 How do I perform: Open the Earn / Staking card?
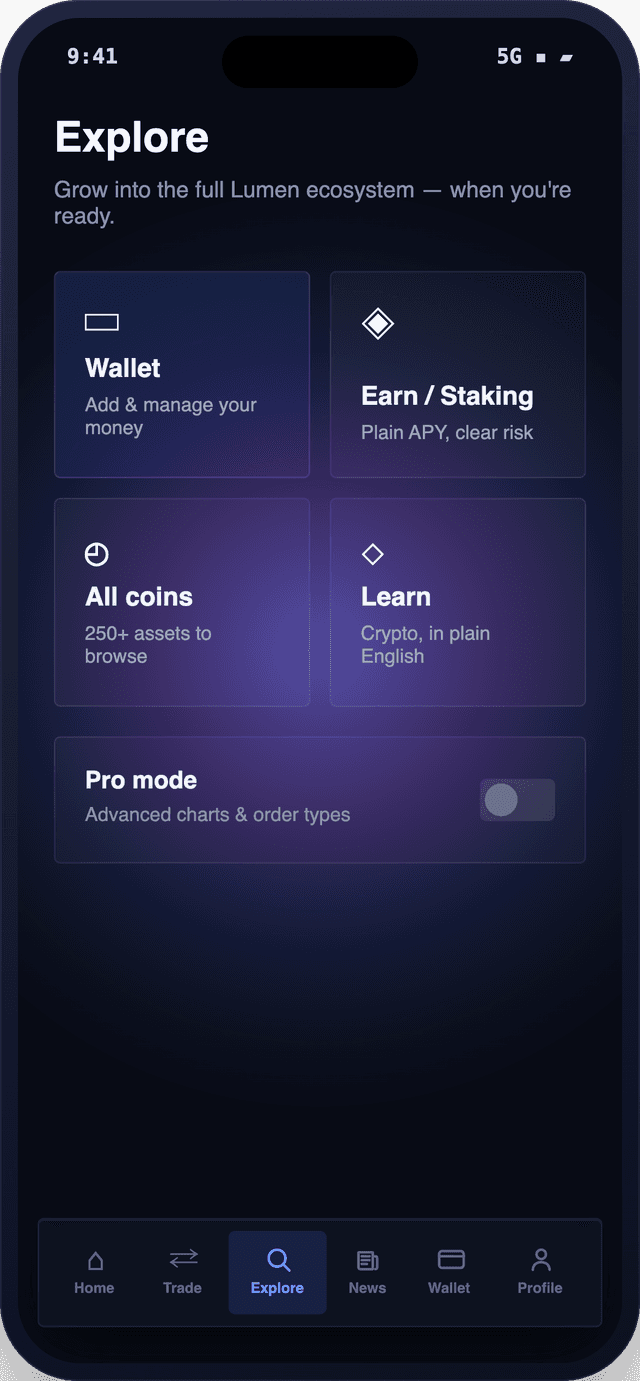pyautogui.click(x=458, y=374)
